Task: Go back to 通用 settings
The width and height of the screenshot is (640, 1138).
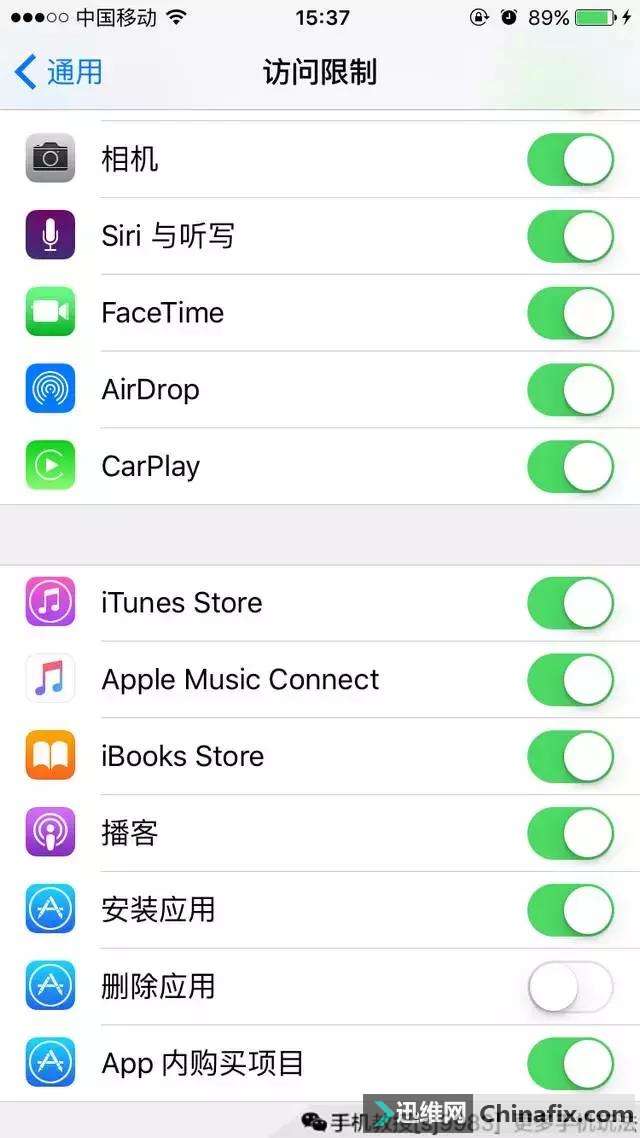Action: [60, 72]
